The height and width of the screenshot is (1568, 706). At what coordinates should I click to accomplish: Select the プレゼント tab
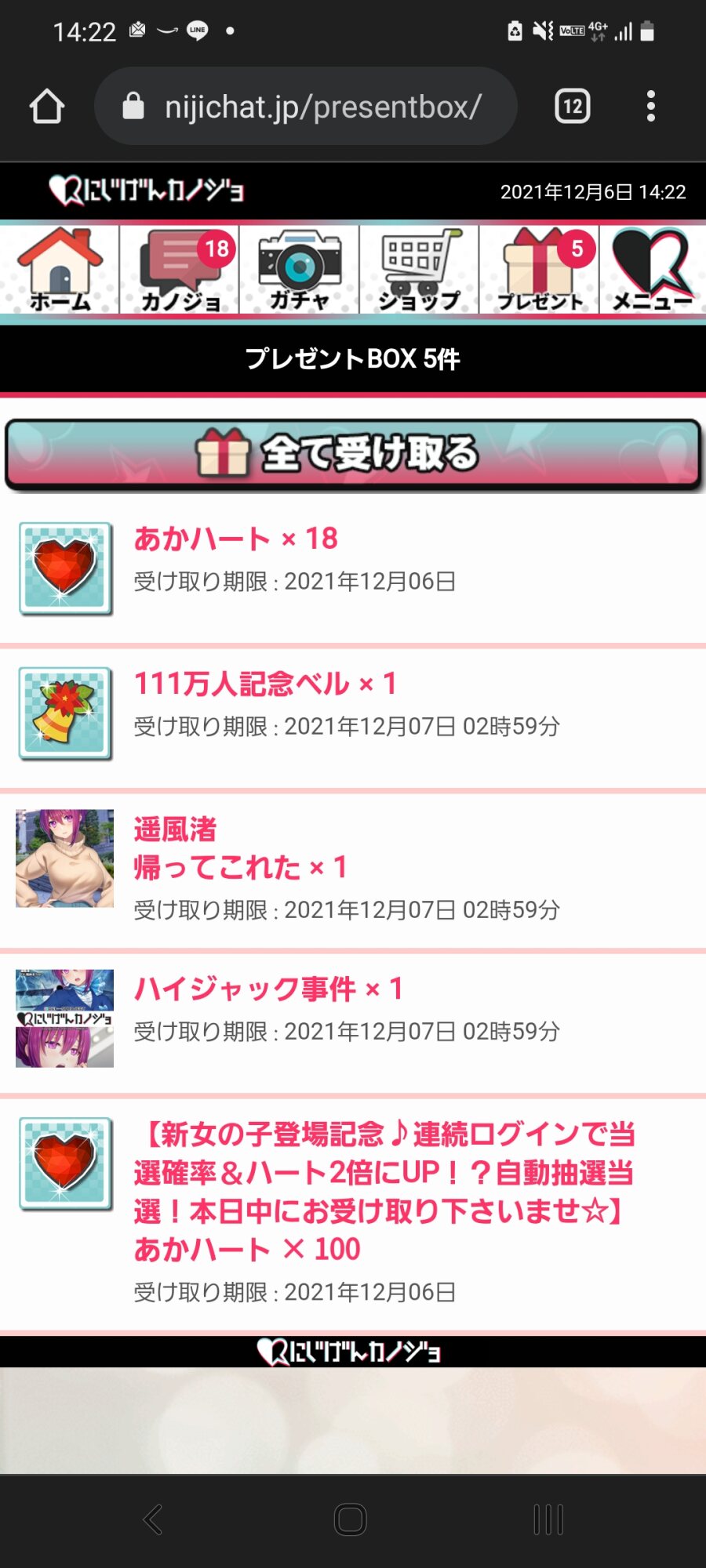tap(540, 270)
